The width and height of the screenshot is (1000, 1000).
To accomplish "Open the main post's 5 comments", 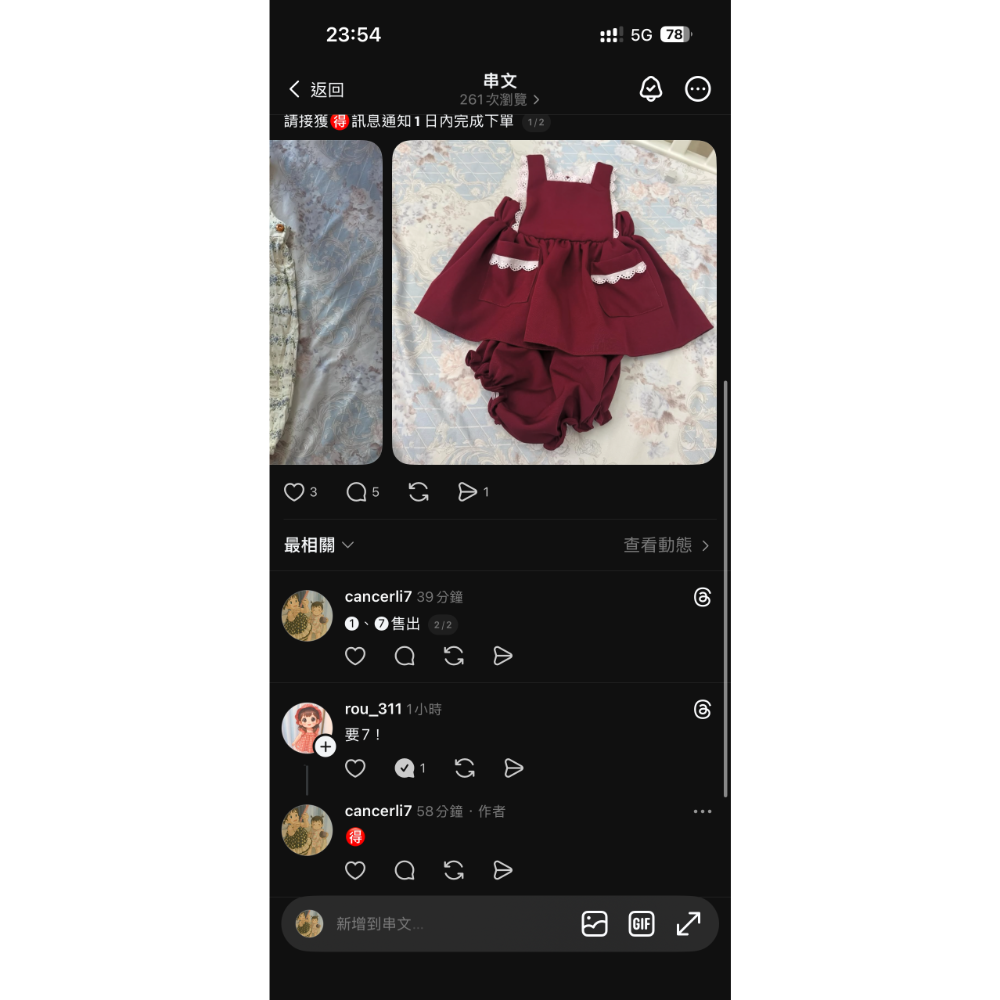I will (x=357, y=492).
